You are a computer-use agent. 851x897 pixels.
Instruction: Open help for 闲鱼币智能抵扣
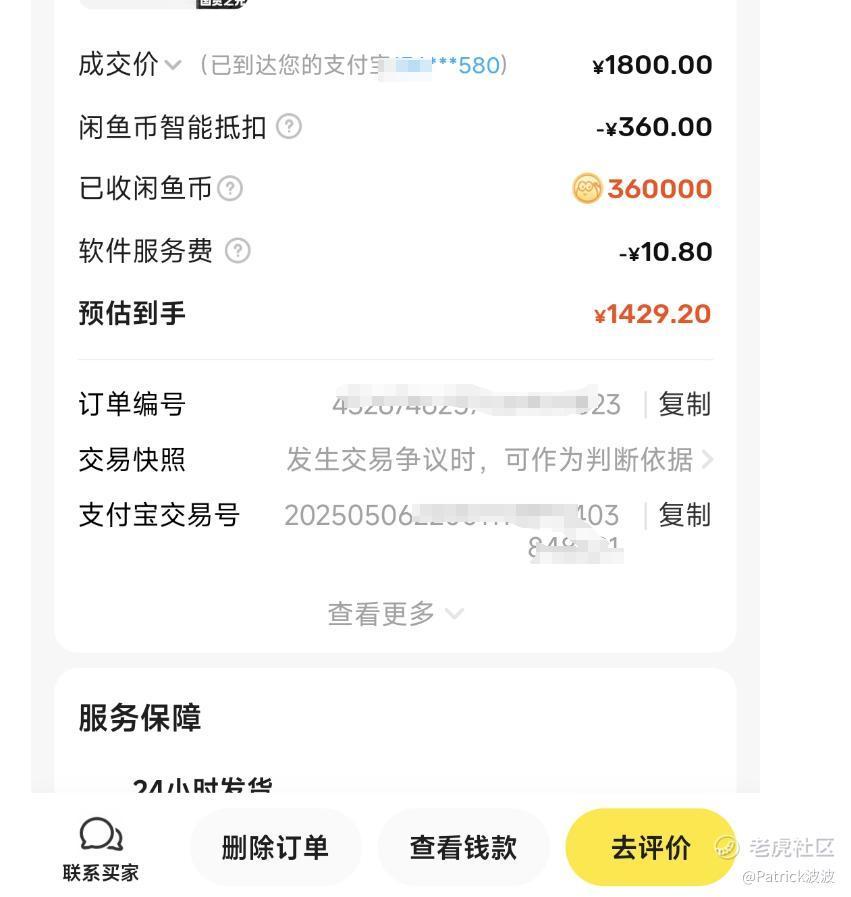pos(289,127)
